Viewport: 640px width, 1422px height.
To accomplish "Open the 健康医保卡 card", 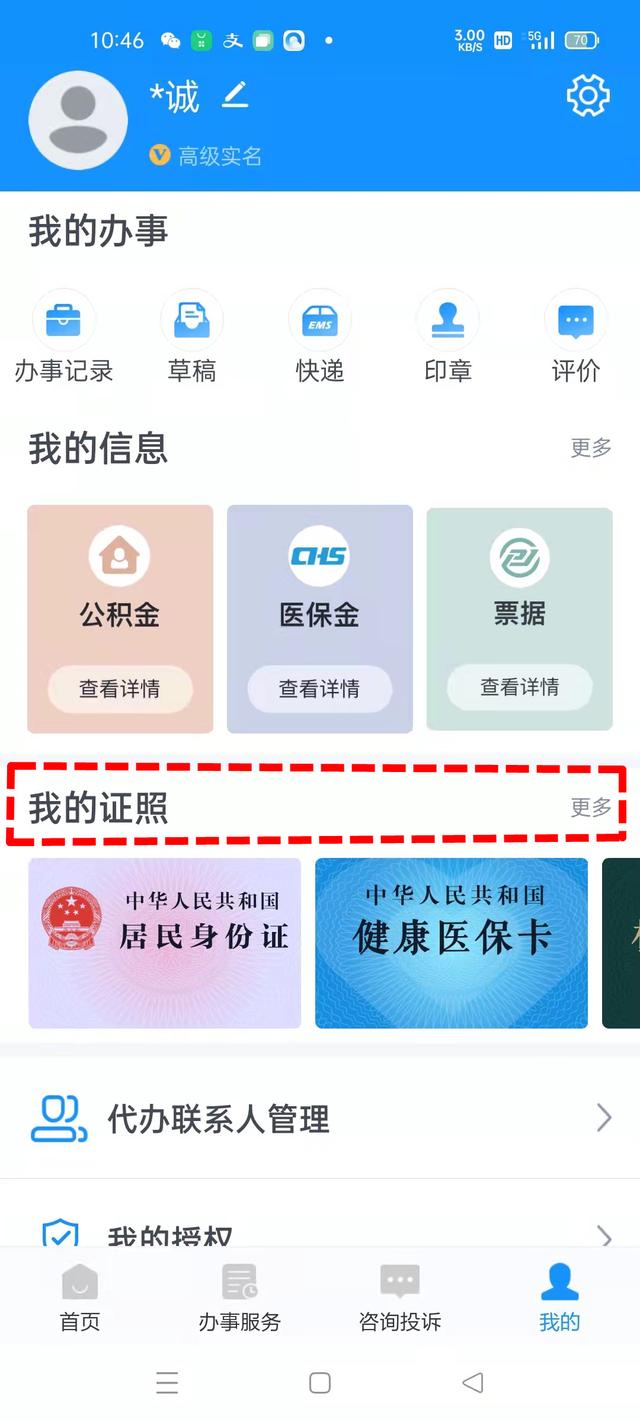I will click(x=452, y=943).
